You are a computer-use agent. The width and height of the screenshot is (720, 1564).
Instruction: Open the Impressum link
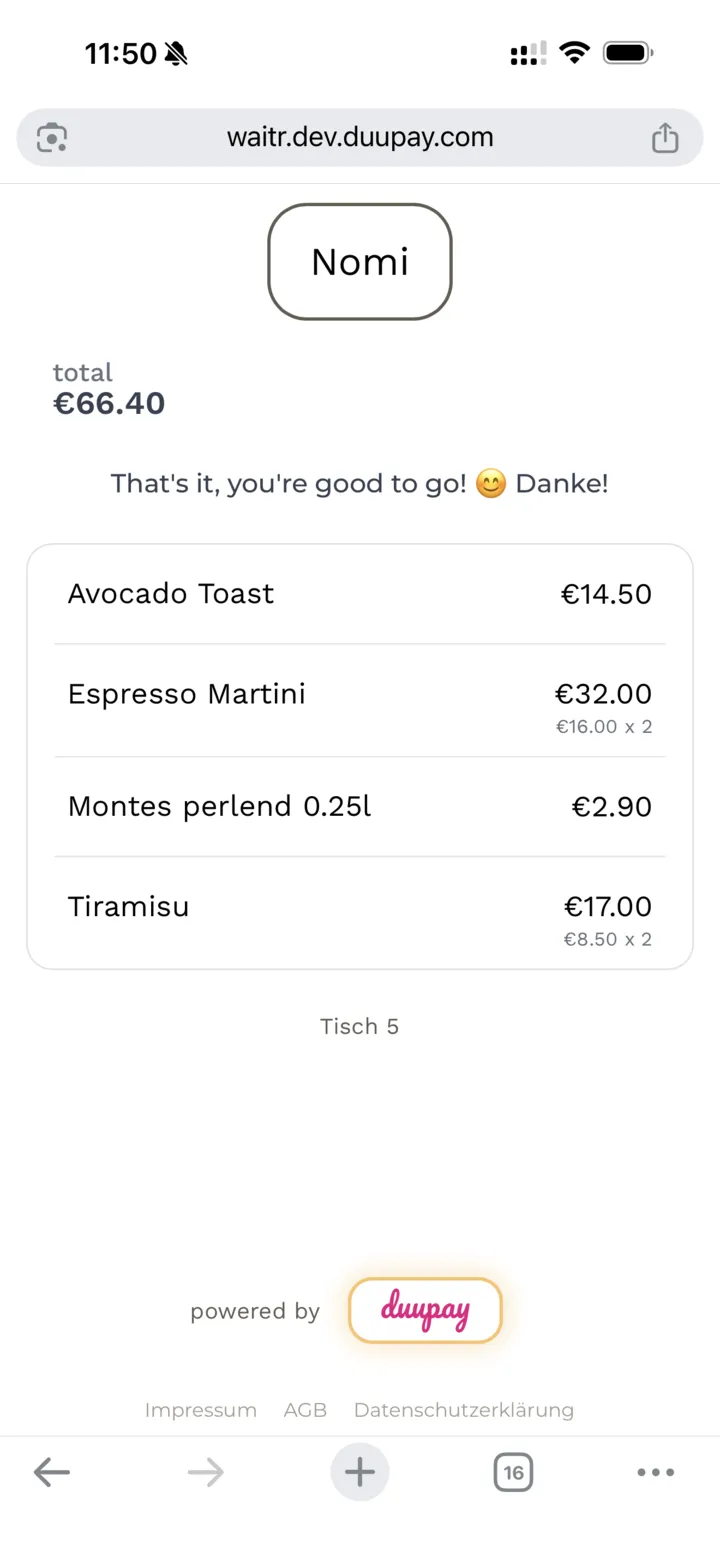[201, 1410]
